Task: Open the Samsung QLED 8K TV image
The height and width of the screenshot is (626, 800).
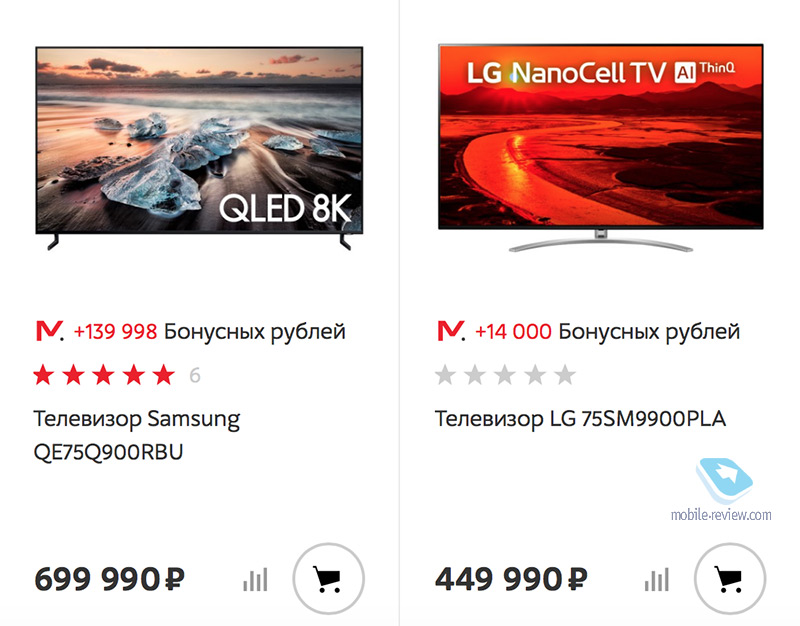Action: coord(199,145)
